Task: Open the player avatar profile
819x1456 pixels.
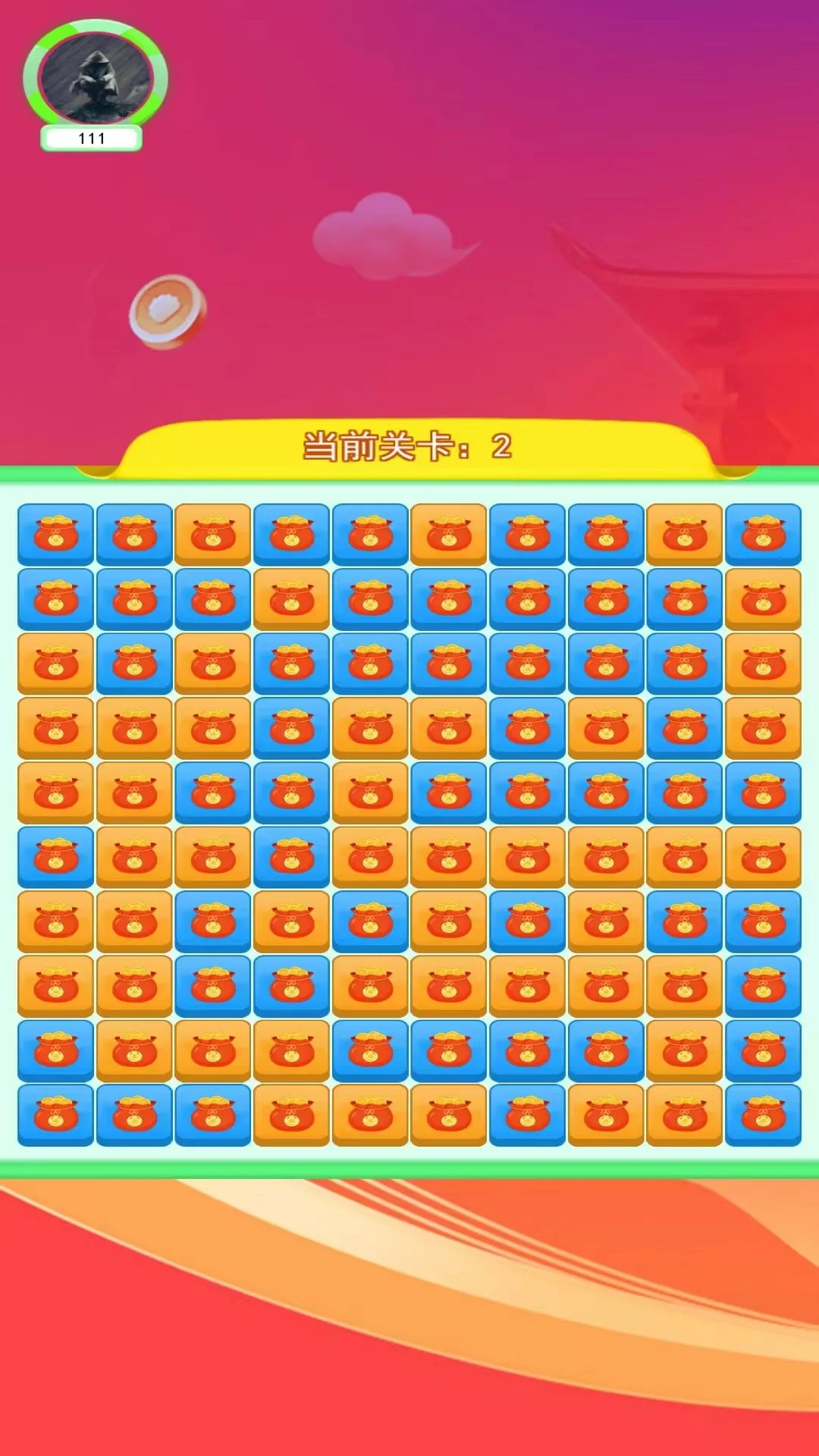Action: tap(95, 78)
